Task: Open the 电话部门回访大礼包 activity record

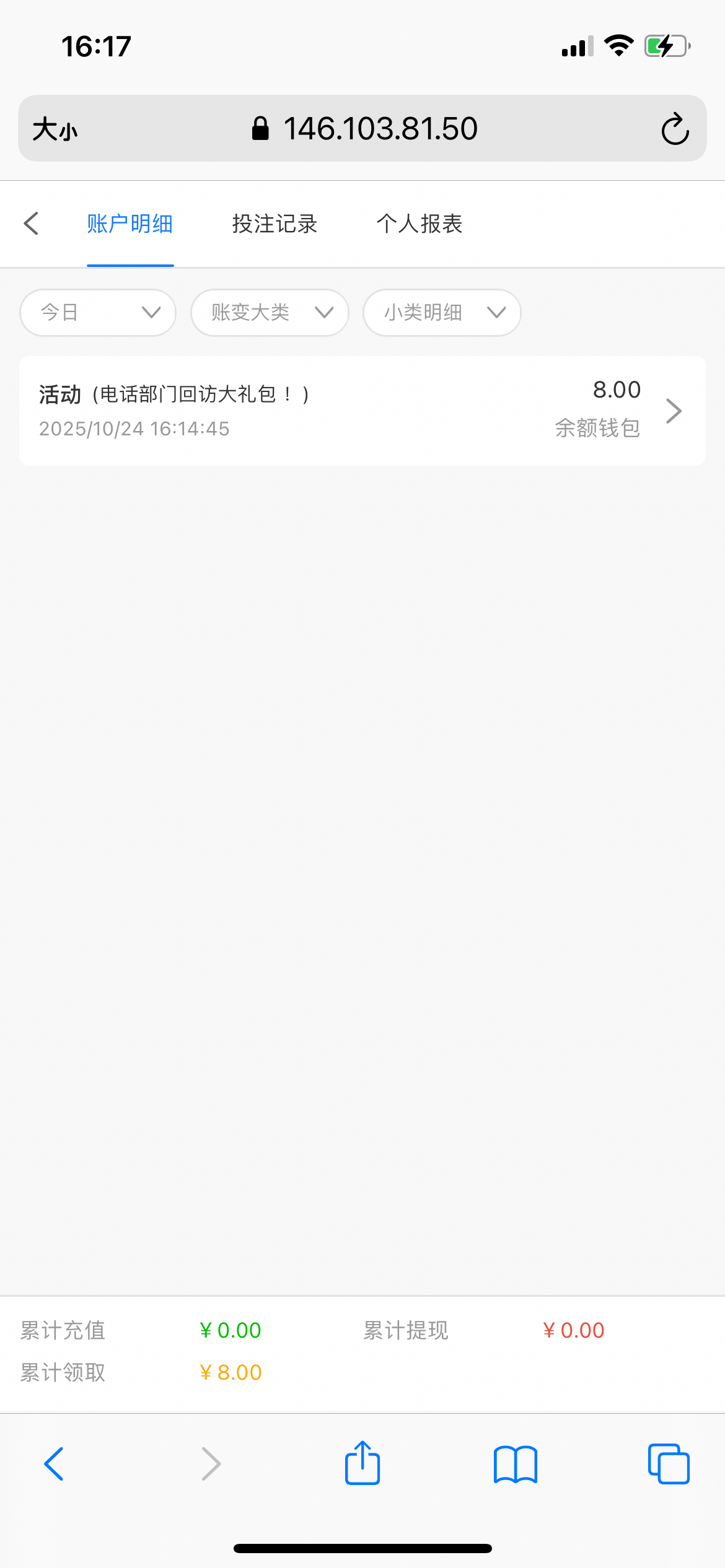Action: [x=362, y=411]
